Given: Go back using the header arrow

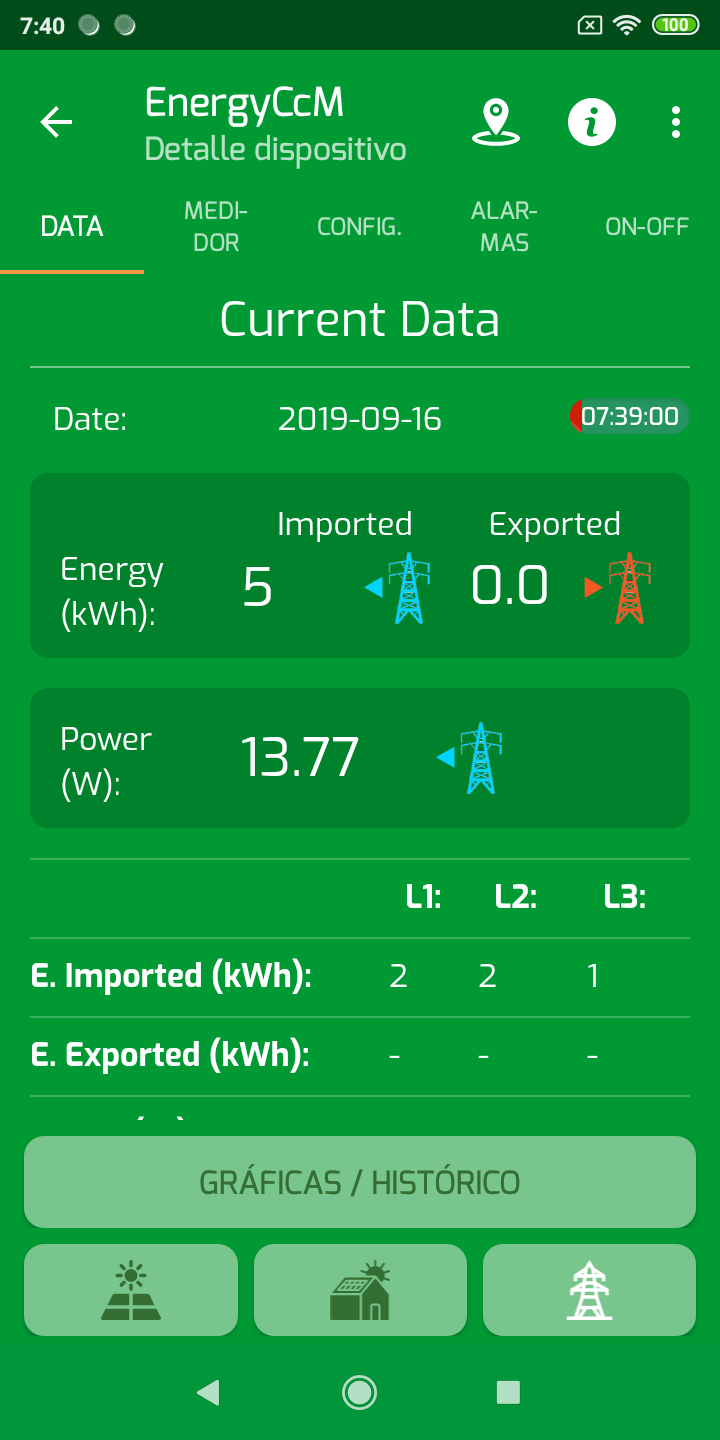Looking at the screenshot, I should pos(56,123).
